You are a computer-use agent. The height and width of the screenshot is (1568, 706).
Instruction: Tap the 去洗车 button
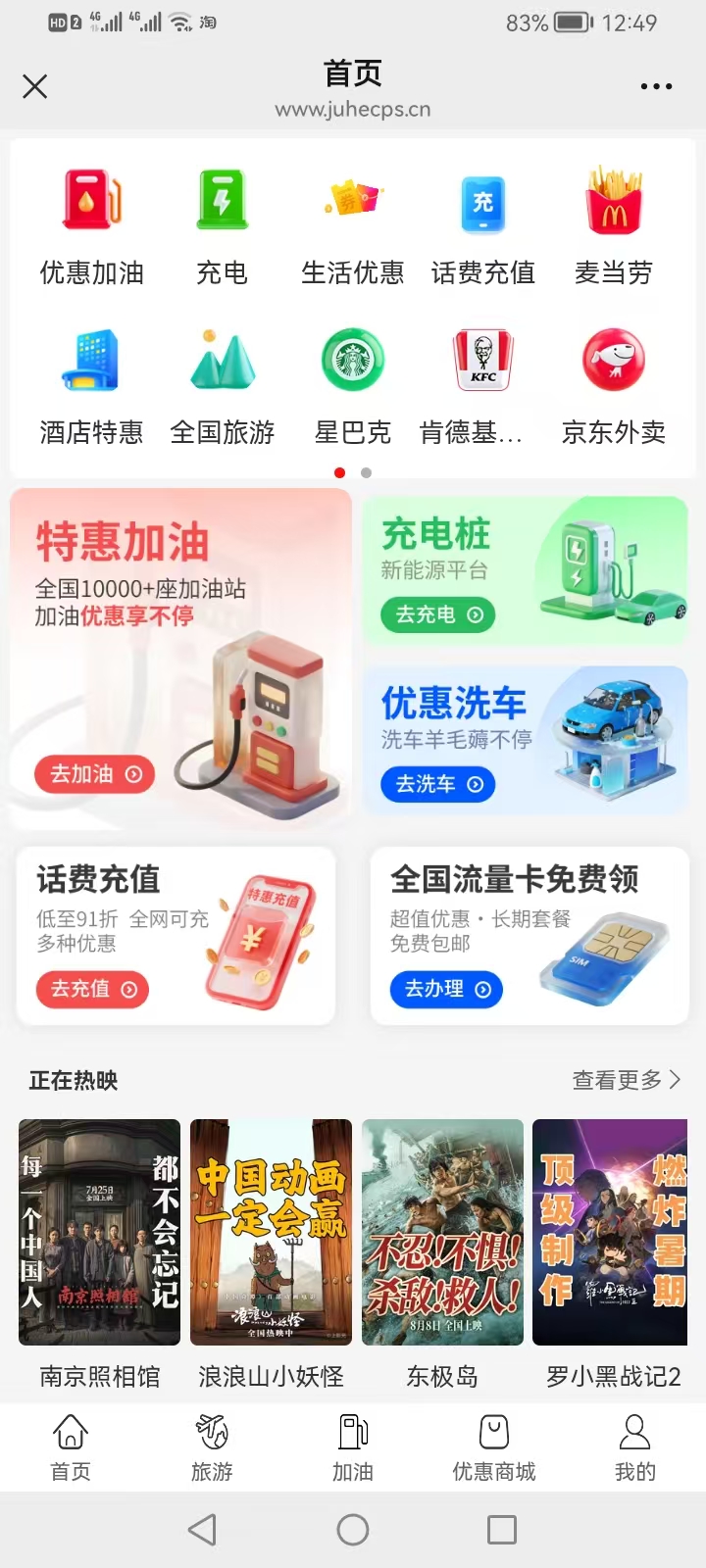438,784
